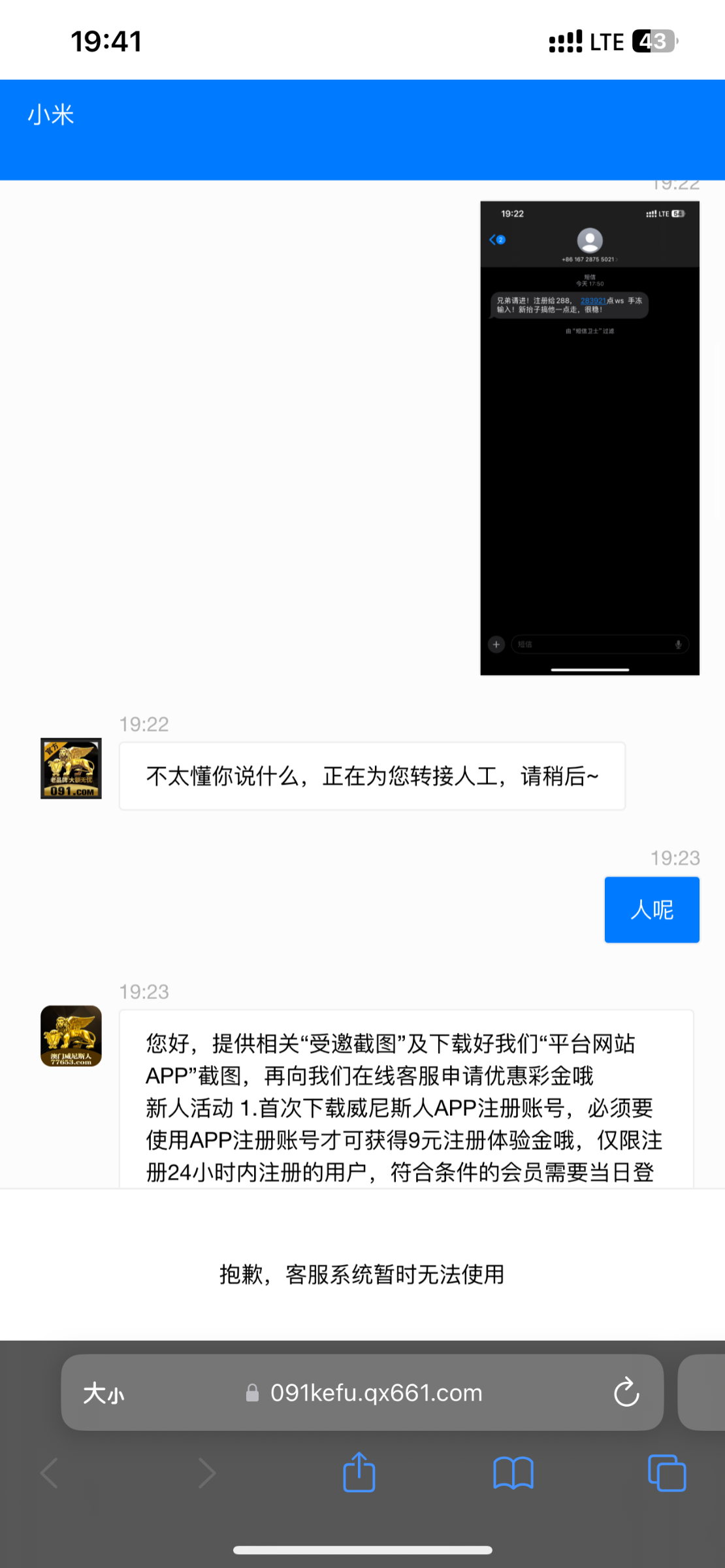Open the 大小 page settings menu

coord(103,1392)
